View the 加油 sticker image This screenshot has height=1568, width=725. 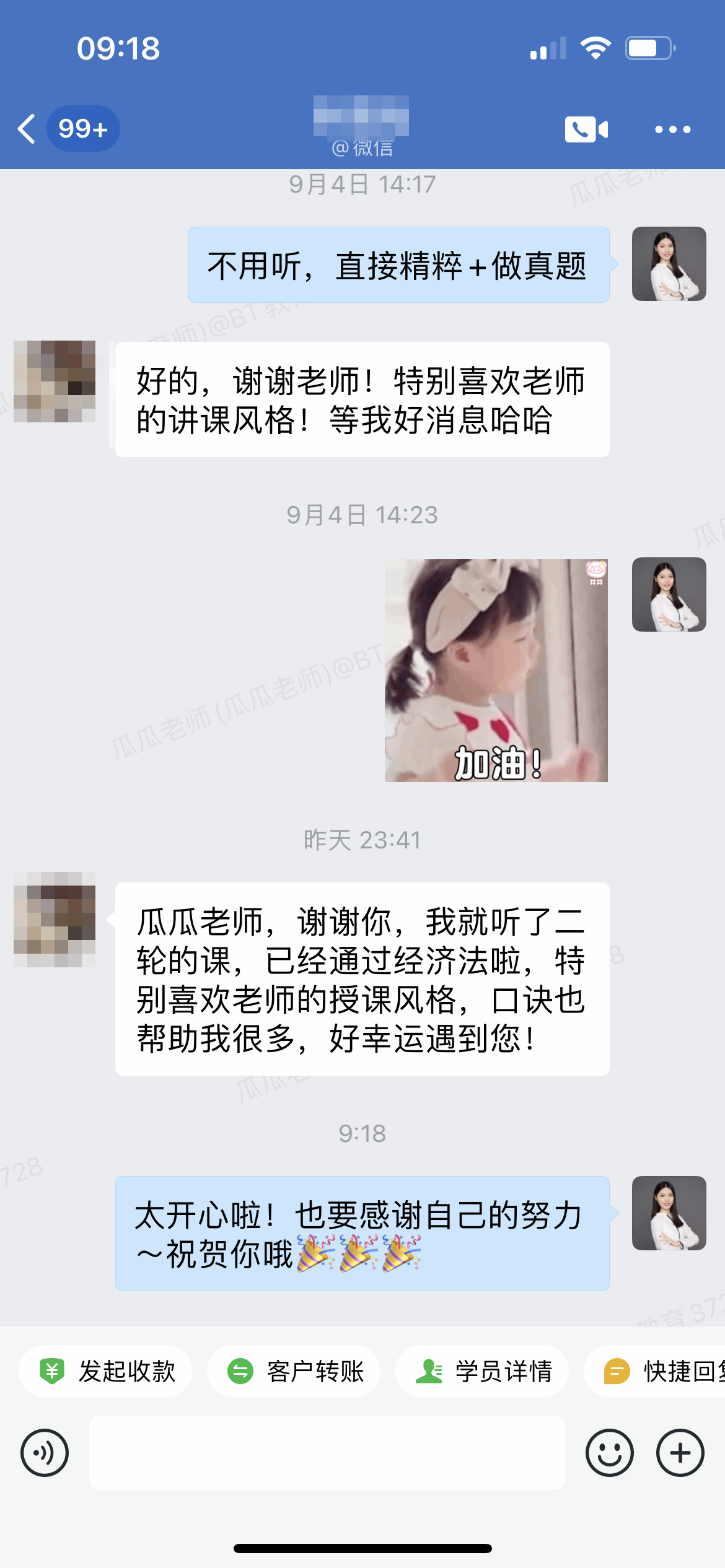(496, 670)
